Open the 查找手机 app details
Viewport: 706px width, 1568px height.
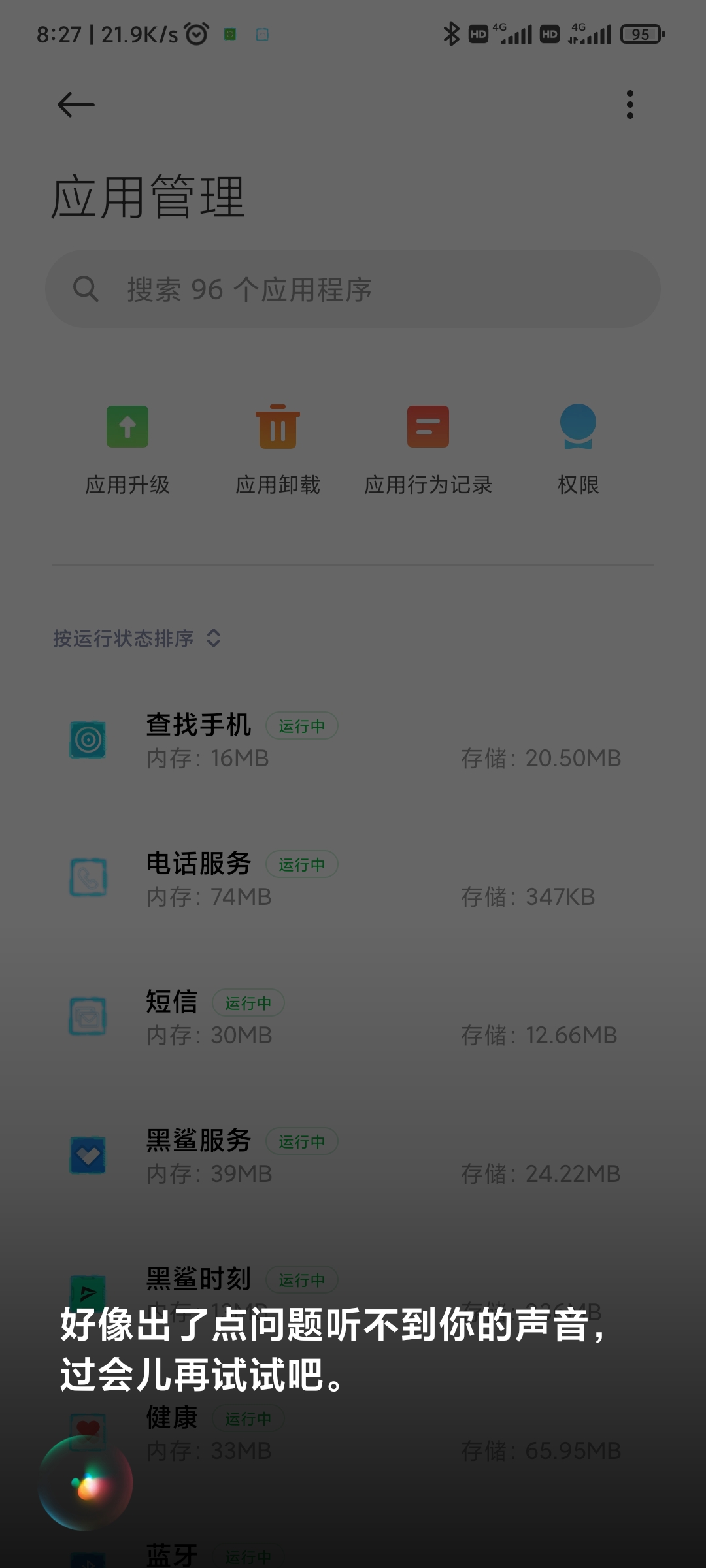pyautogui.click(x=353, y=741)
